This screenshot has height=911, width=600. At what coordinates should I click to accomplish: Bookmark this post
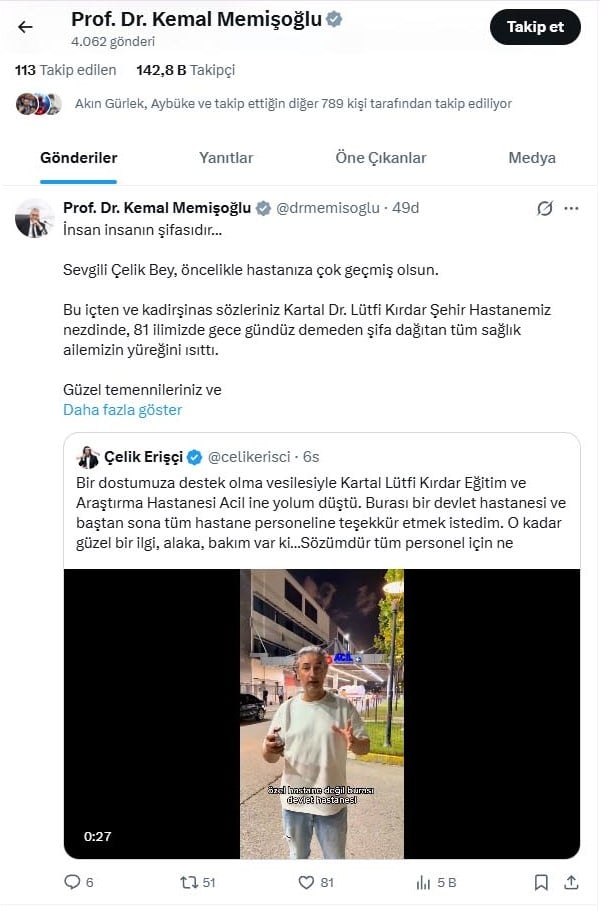pos(541,883)
